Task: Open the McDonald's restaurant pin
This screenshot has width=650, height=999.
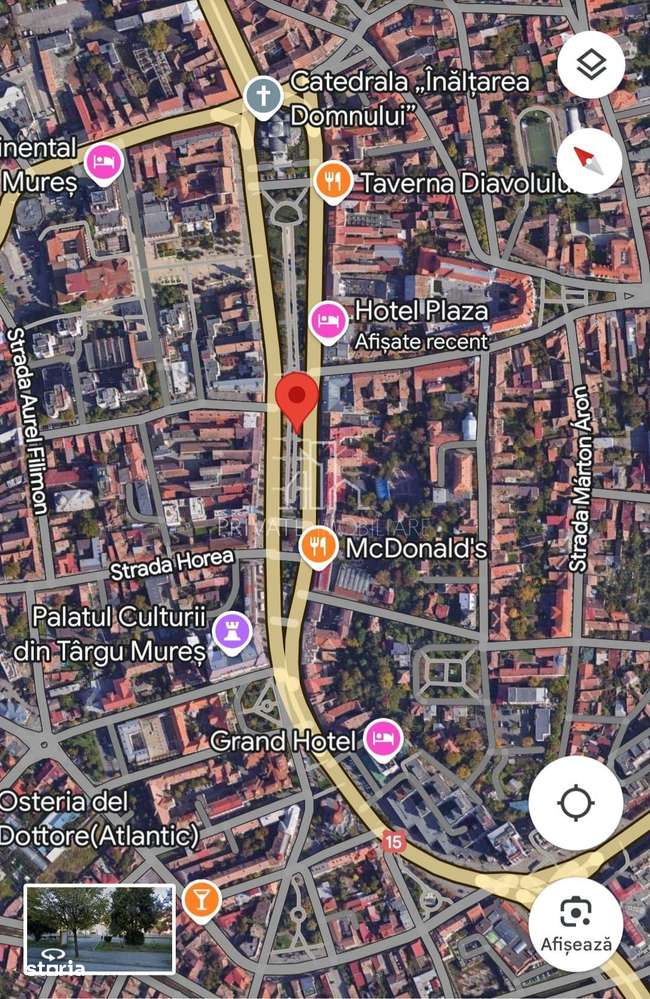Action: (318, 547)
